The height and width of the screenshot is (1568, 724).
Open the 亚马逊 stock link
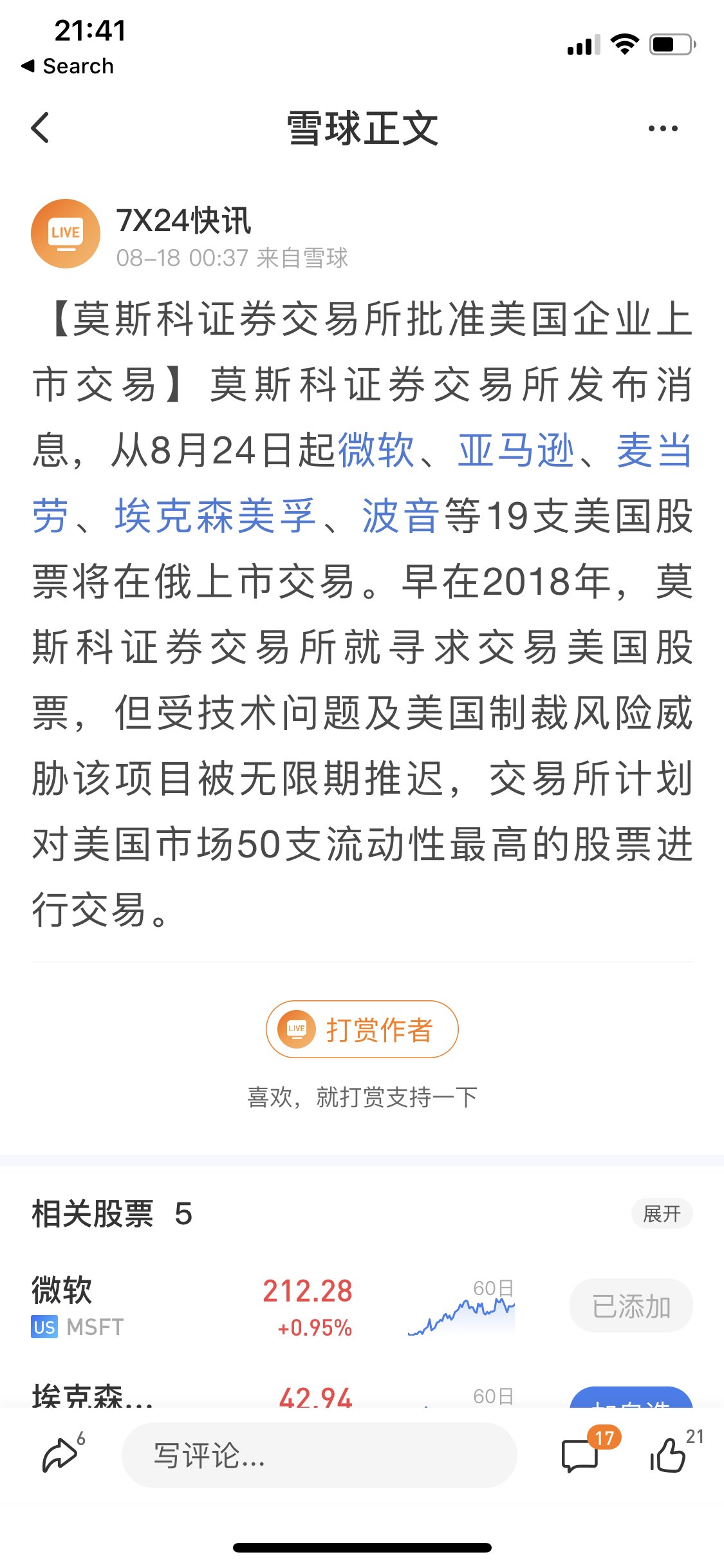tap(515, 450)
